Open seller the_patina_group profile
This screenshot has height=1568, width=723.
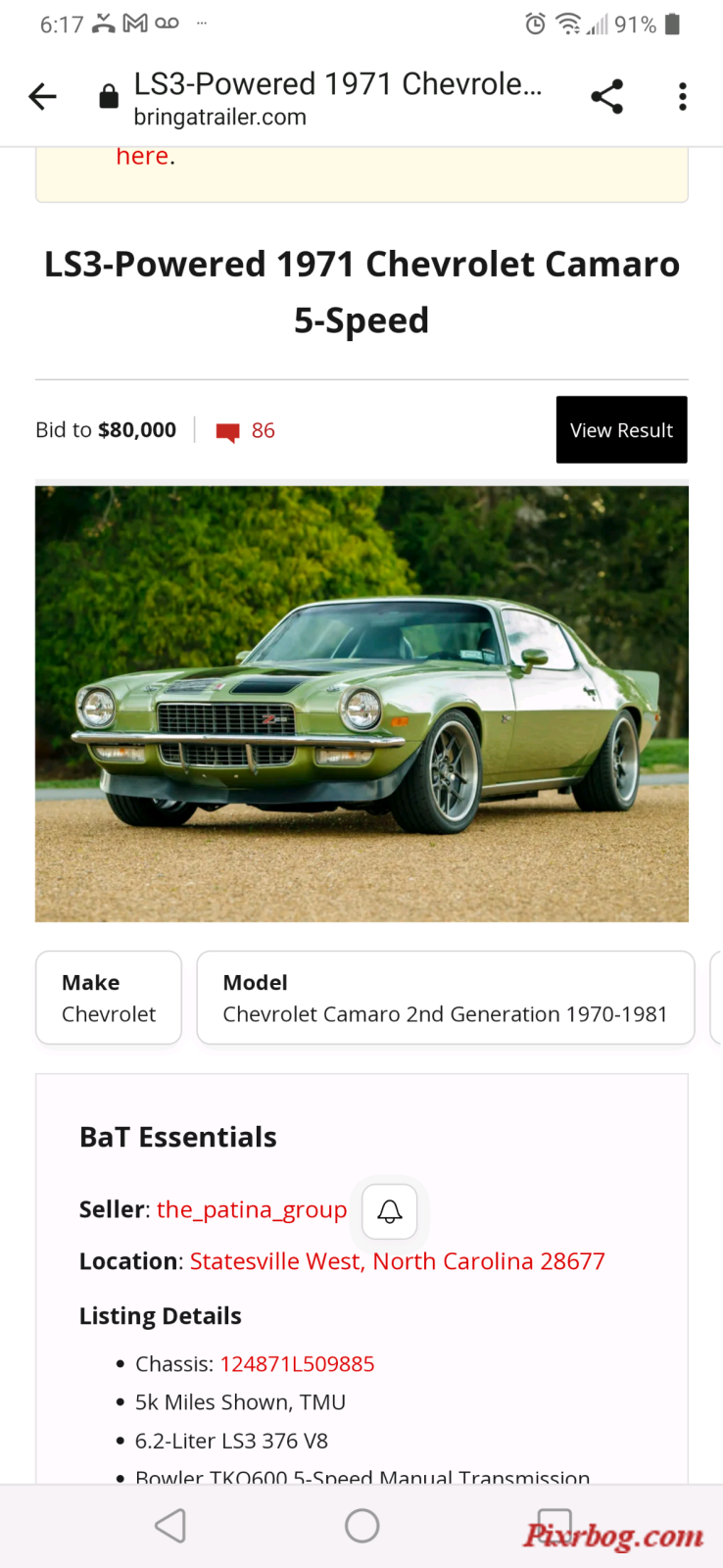tap(252, 1210)
